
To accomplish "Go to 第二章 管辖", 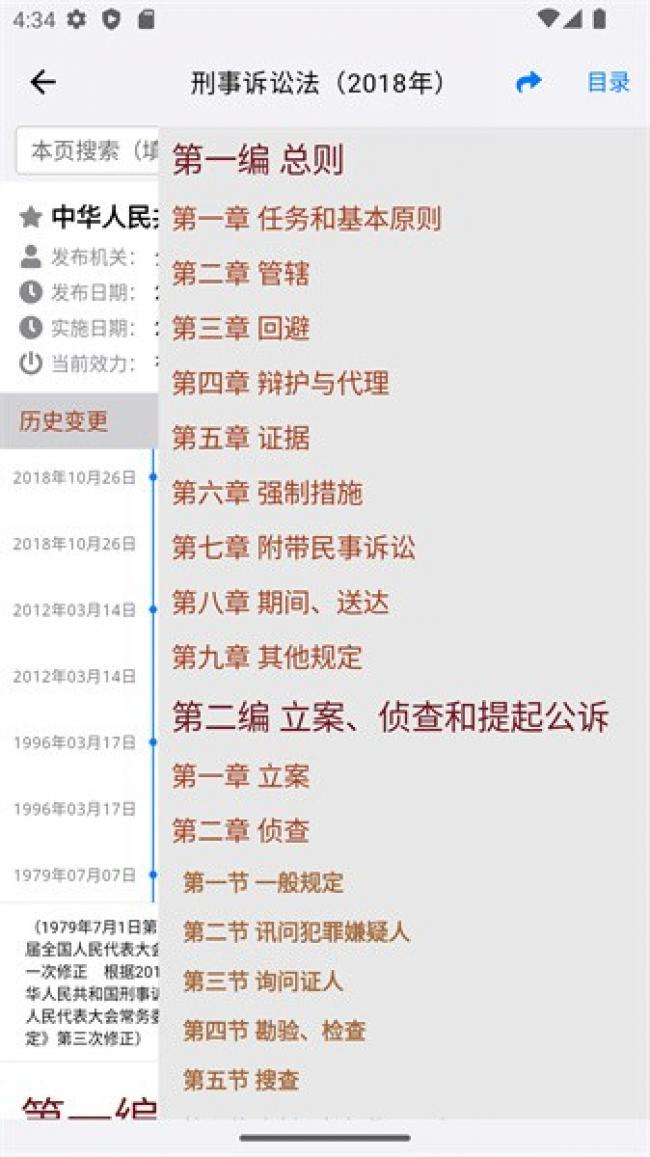I will tap(241, 273).
